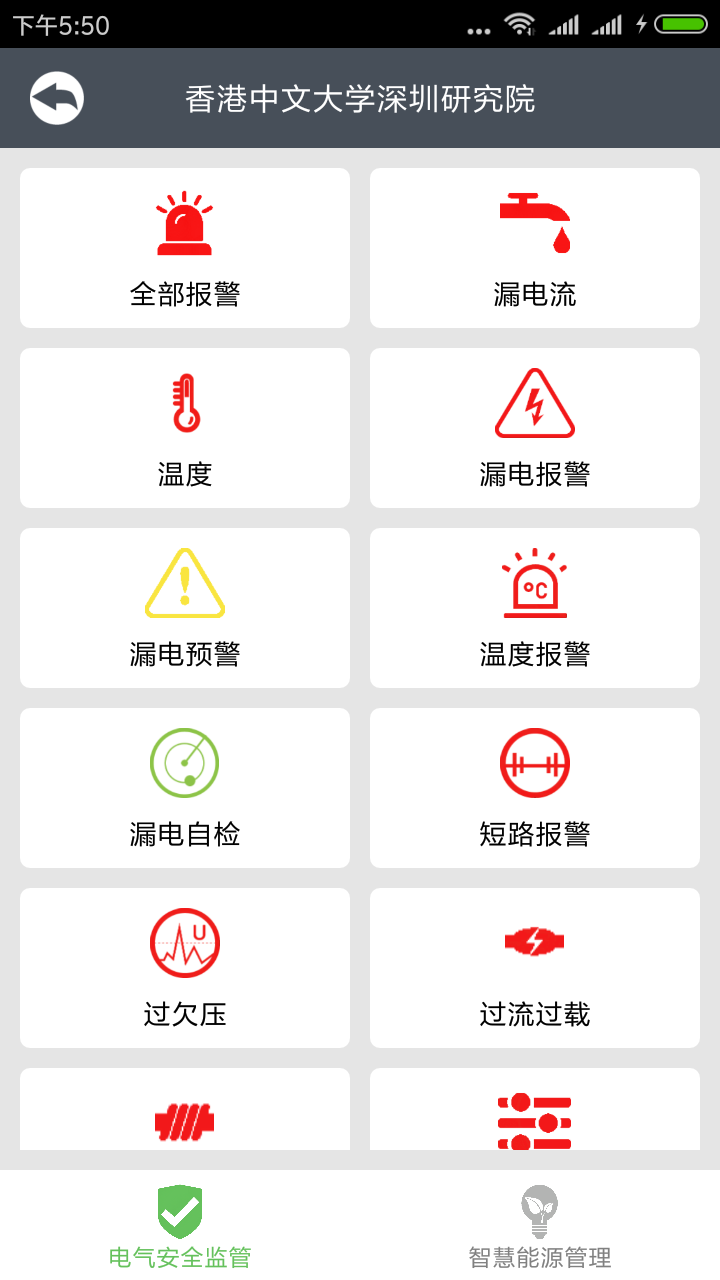Screen dimensions: 720x1280
Task: Select the 短路报警 short-circuit icon
Action: click(534, 761)
